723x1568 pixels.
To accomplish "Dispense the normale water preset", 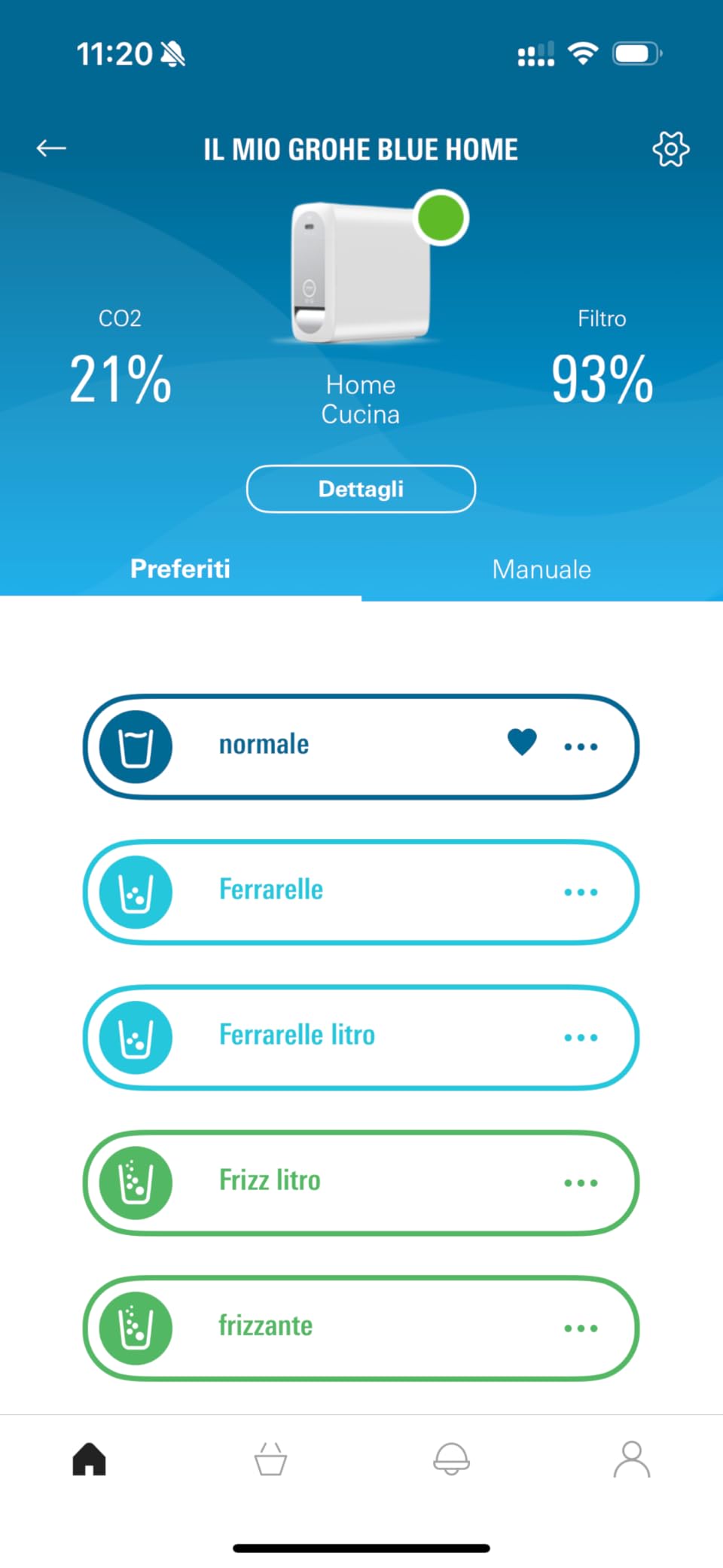I will pyautogui.click(x=361, y=746).
